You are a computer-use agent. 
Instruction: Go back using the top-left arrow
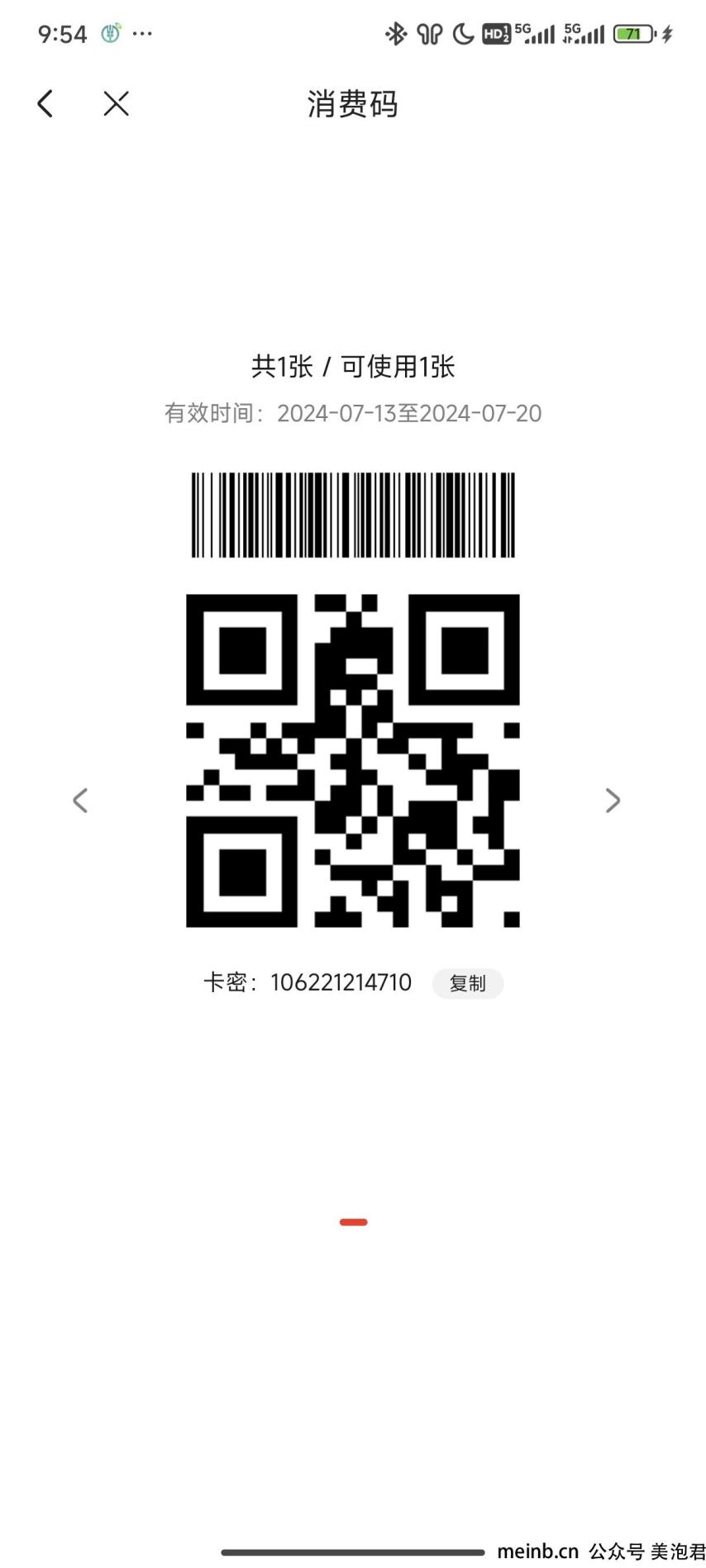point(45,104)
